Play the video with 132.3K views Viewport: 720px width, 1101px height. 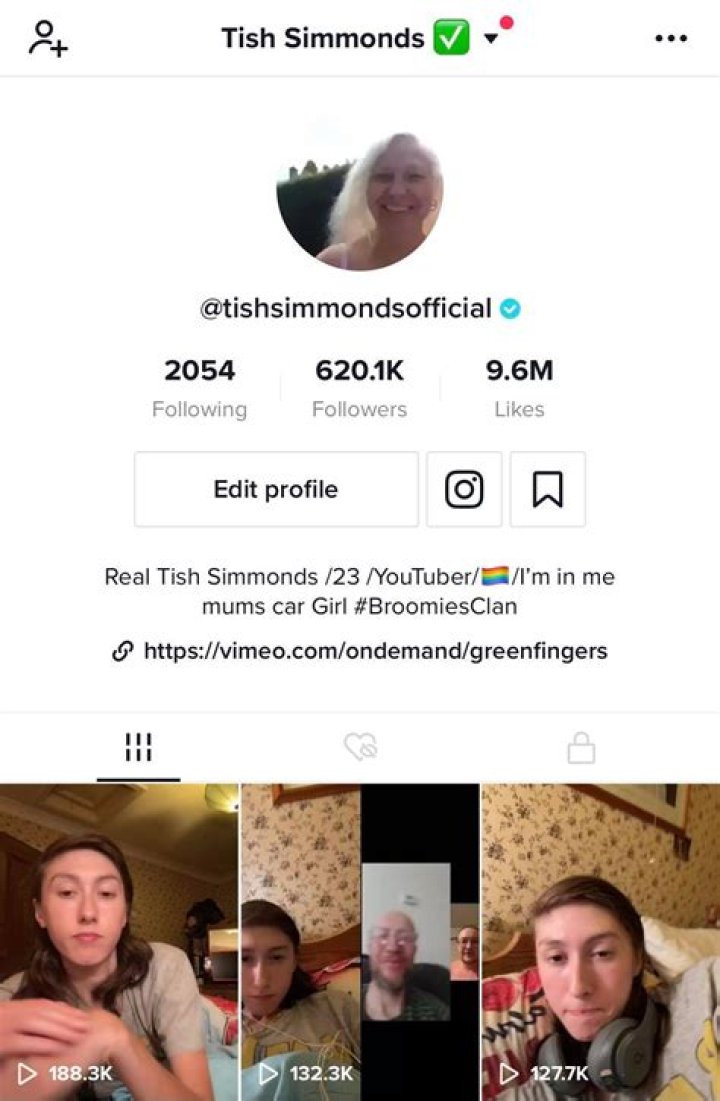(x=360, y=940)
